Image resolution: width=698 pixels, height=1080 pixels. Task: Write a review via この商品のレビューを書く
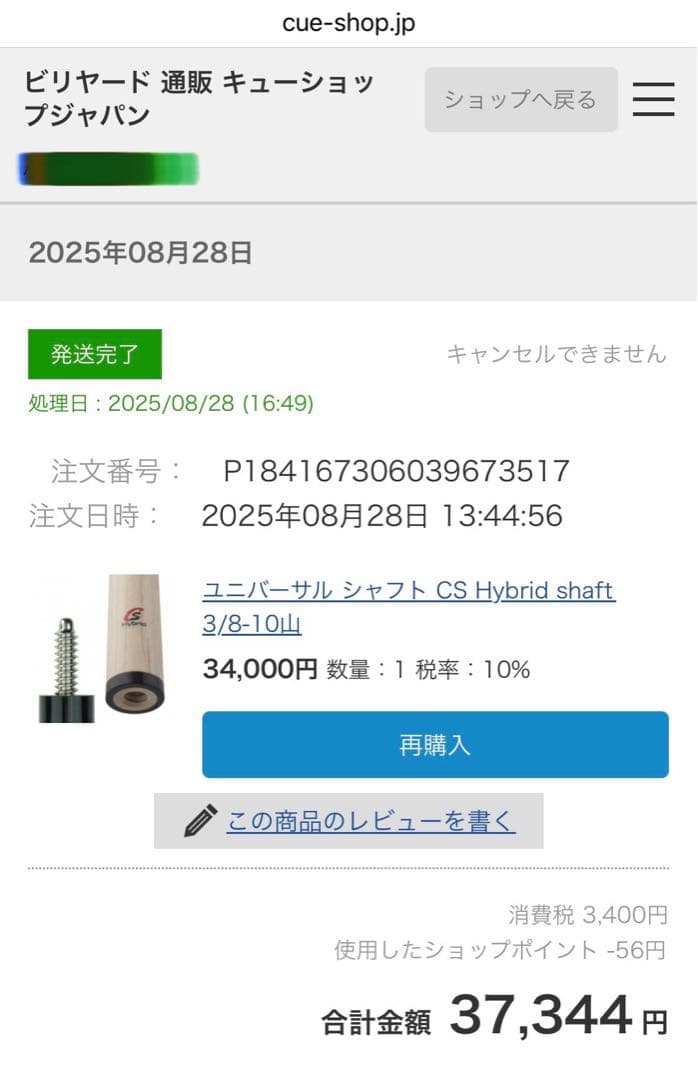click(370, 821)
